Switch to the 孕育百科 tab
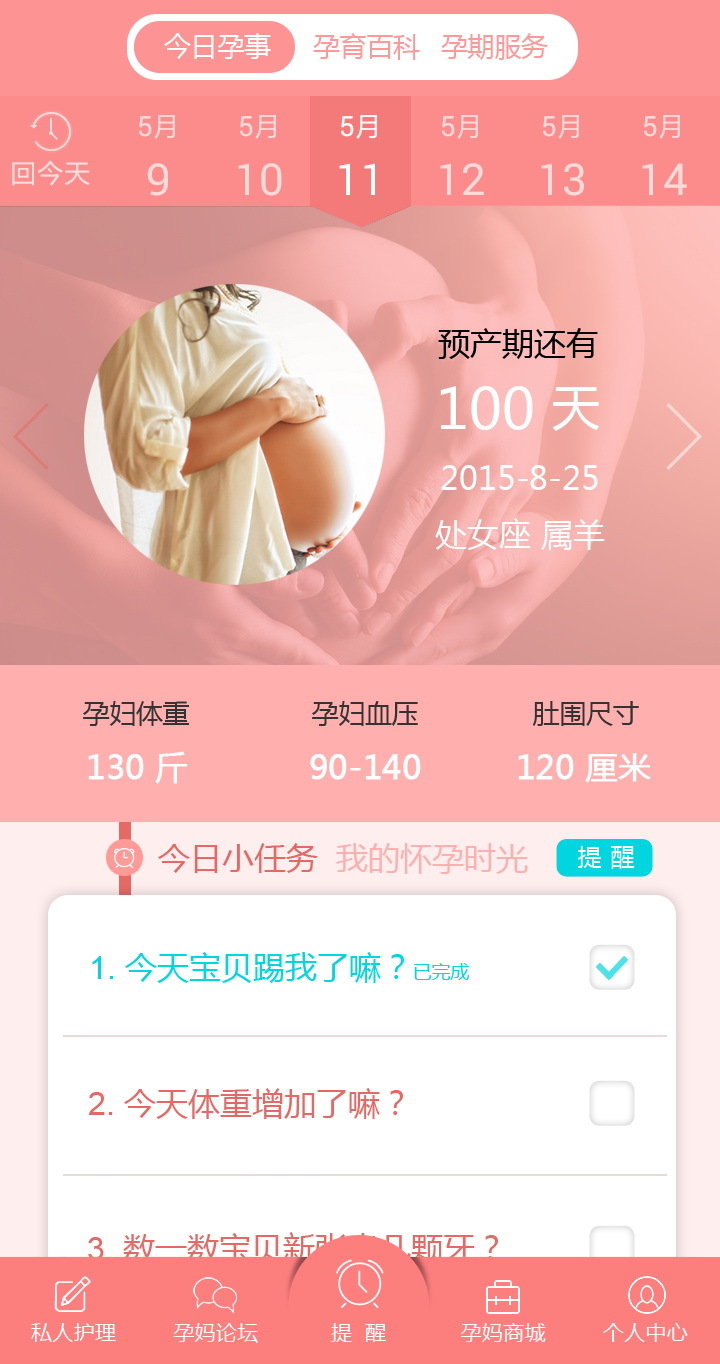Image resolution: width=720 pixels, height=1364 pixels. [x=366, y=47]
